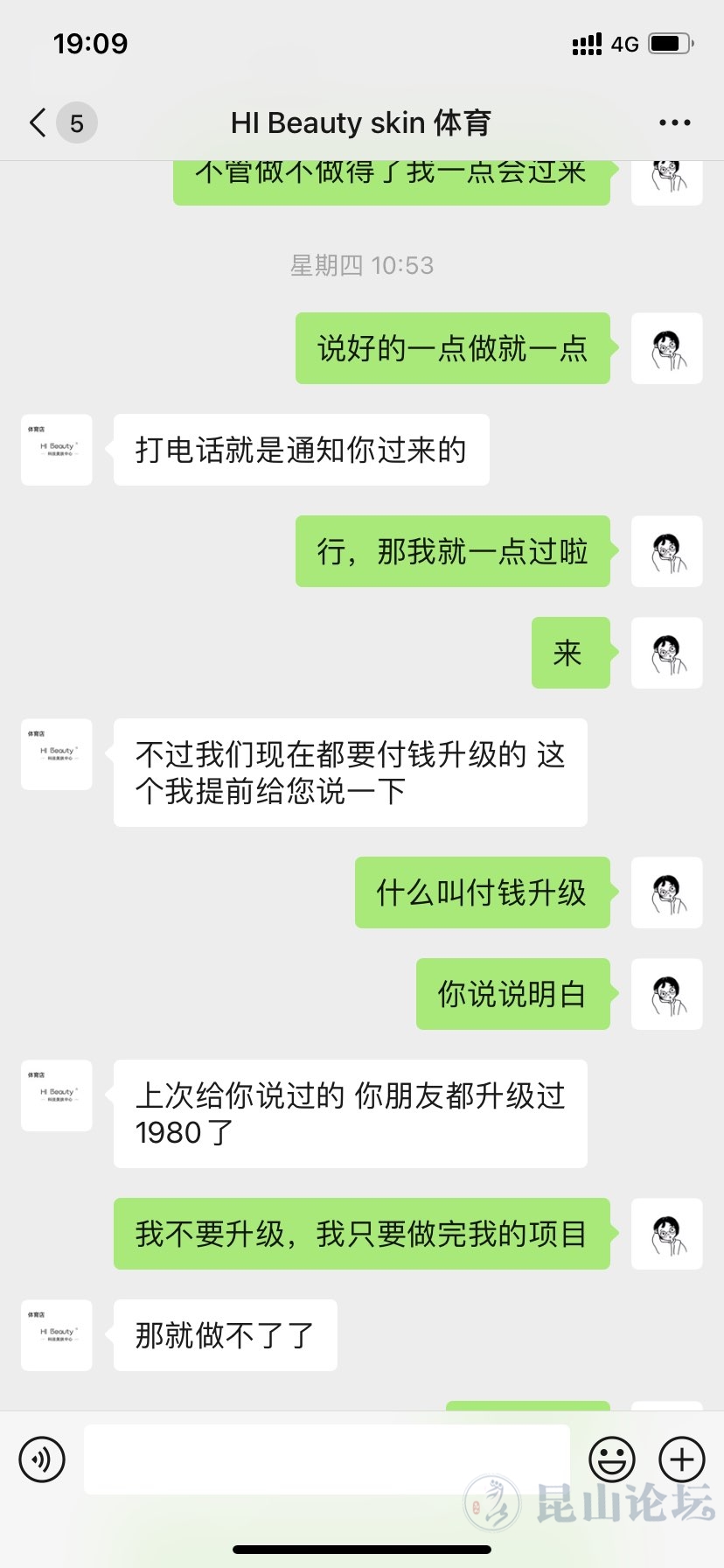Open my avatar beside 说好的一点做就一点
The width and height of the screenshot is (724, 1568).
click(x=666, y=348)
